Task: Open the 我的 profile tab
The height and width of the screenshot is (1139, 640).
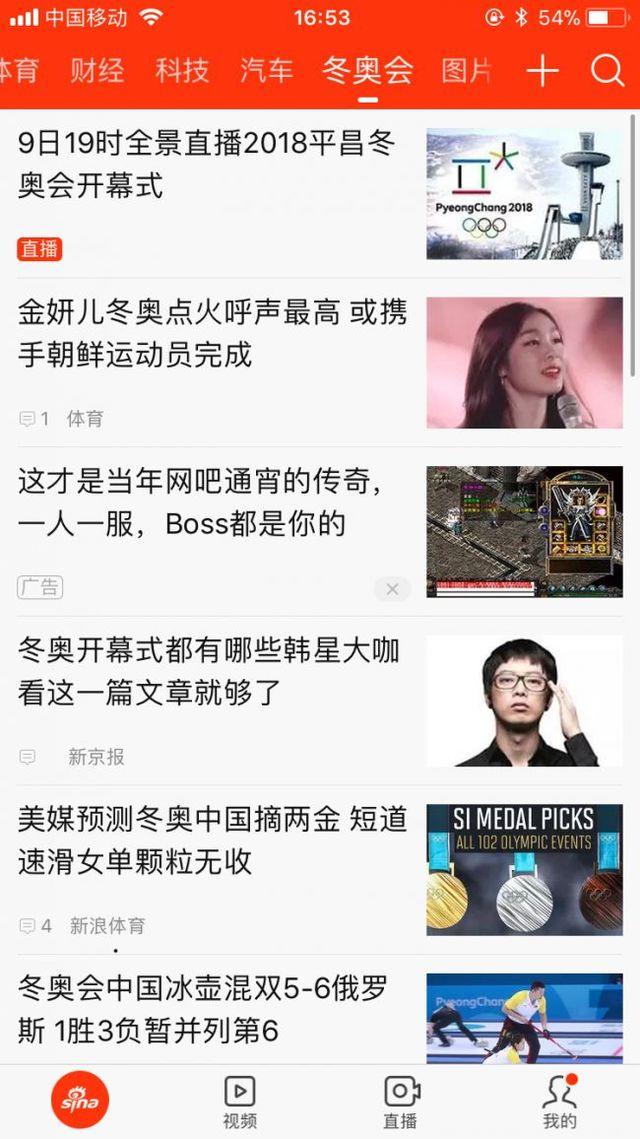Action: tap(560, 1101)
